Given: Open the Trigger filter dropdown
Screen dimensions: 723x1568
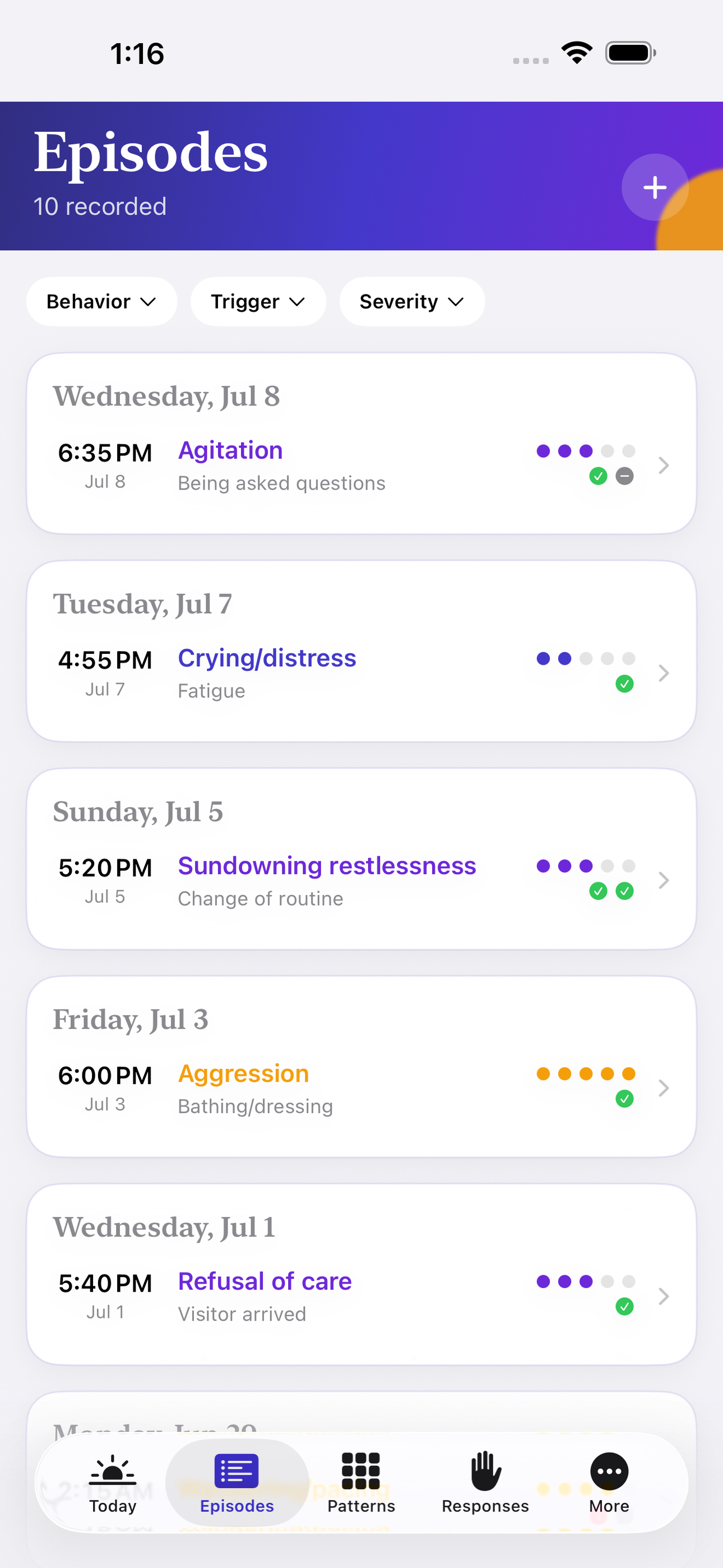Looking at the screenshot, I should (x=258, y=301).
